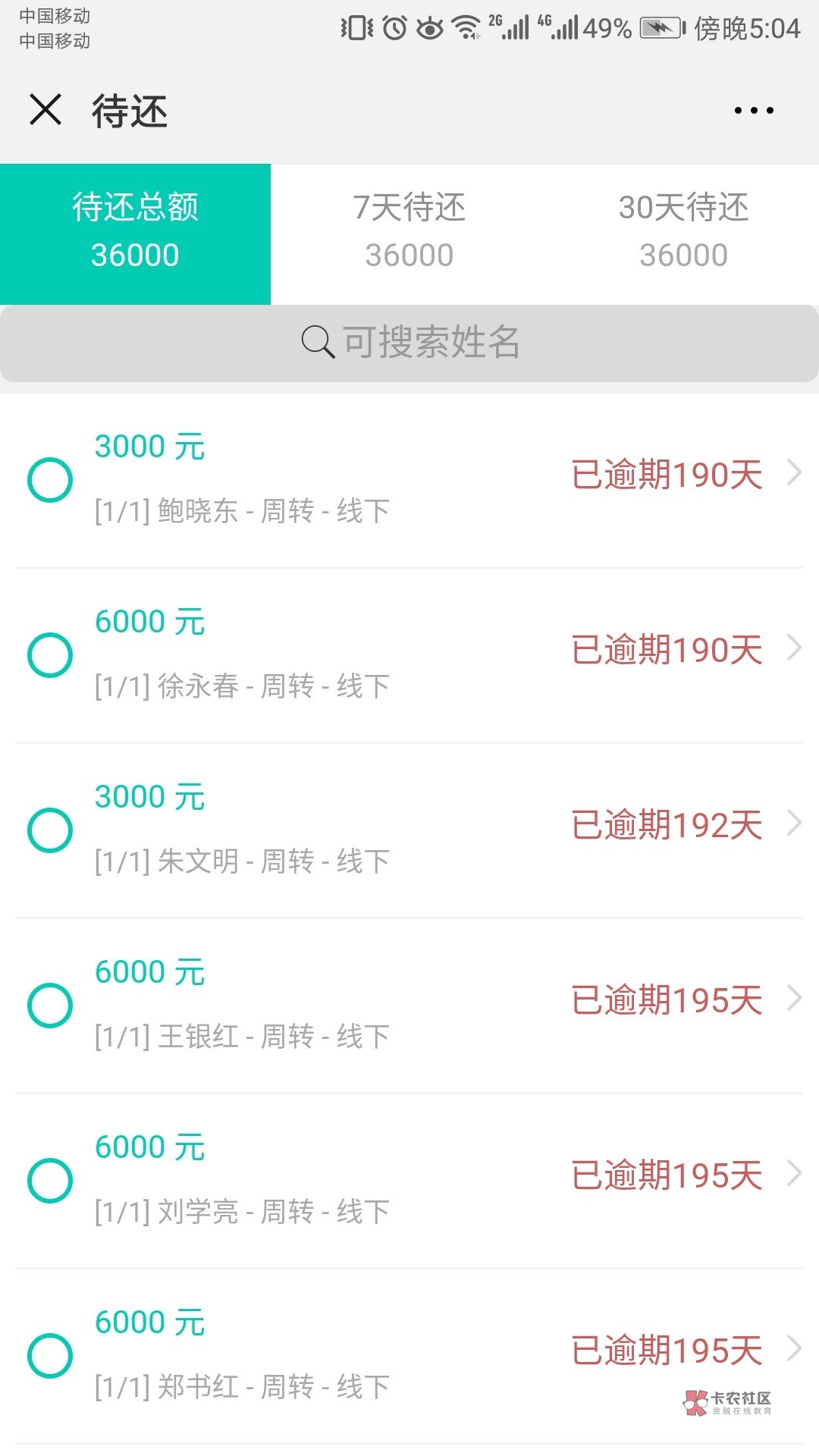The height and width of the screenshot is (1456, 819).
Task: Open 朱文明's overdue 192 days record
Action: click(409, 830)
